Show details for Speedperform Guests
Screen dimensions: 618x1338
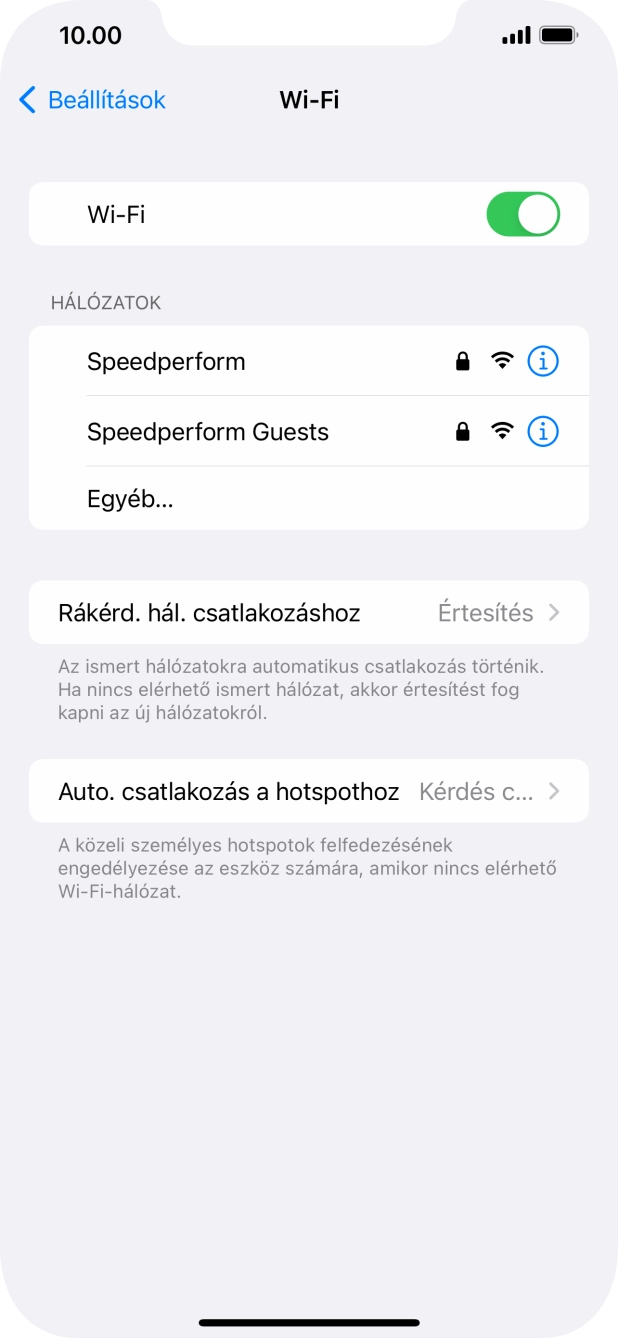542,432
